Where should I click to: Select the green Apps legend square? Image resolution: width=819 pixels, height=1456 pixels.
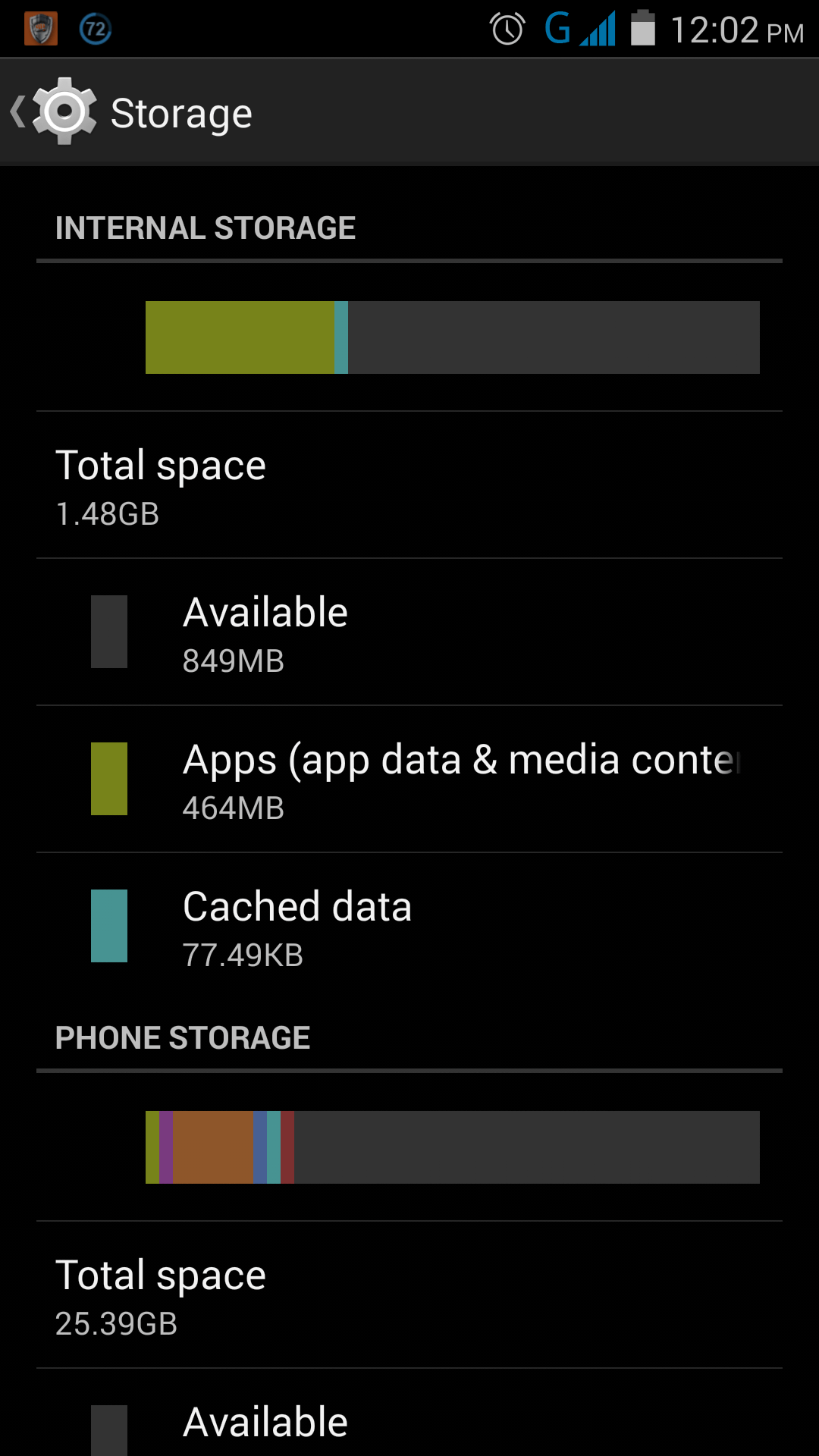pyautogui.click(x=109, y=777)
